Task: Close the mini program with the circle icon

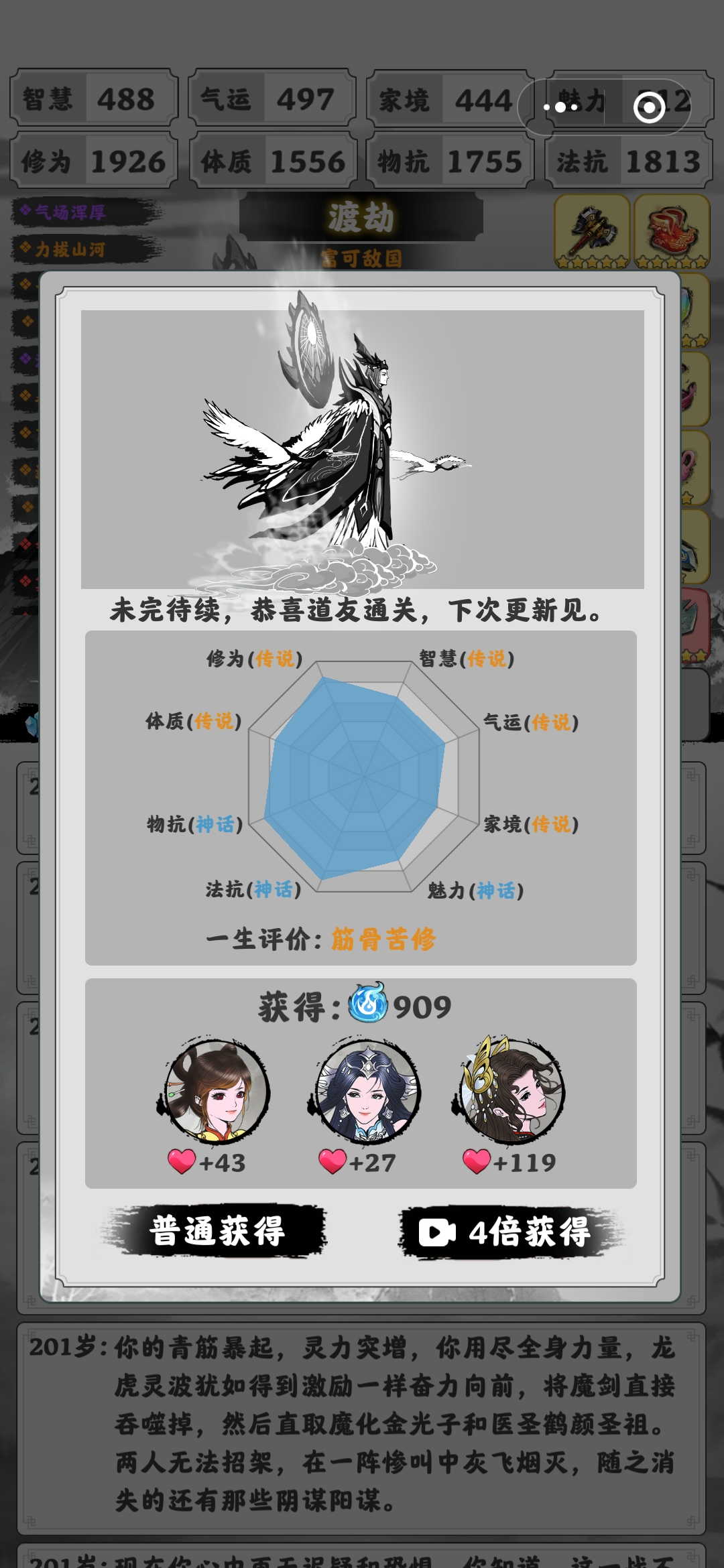Action: point(649,107)
